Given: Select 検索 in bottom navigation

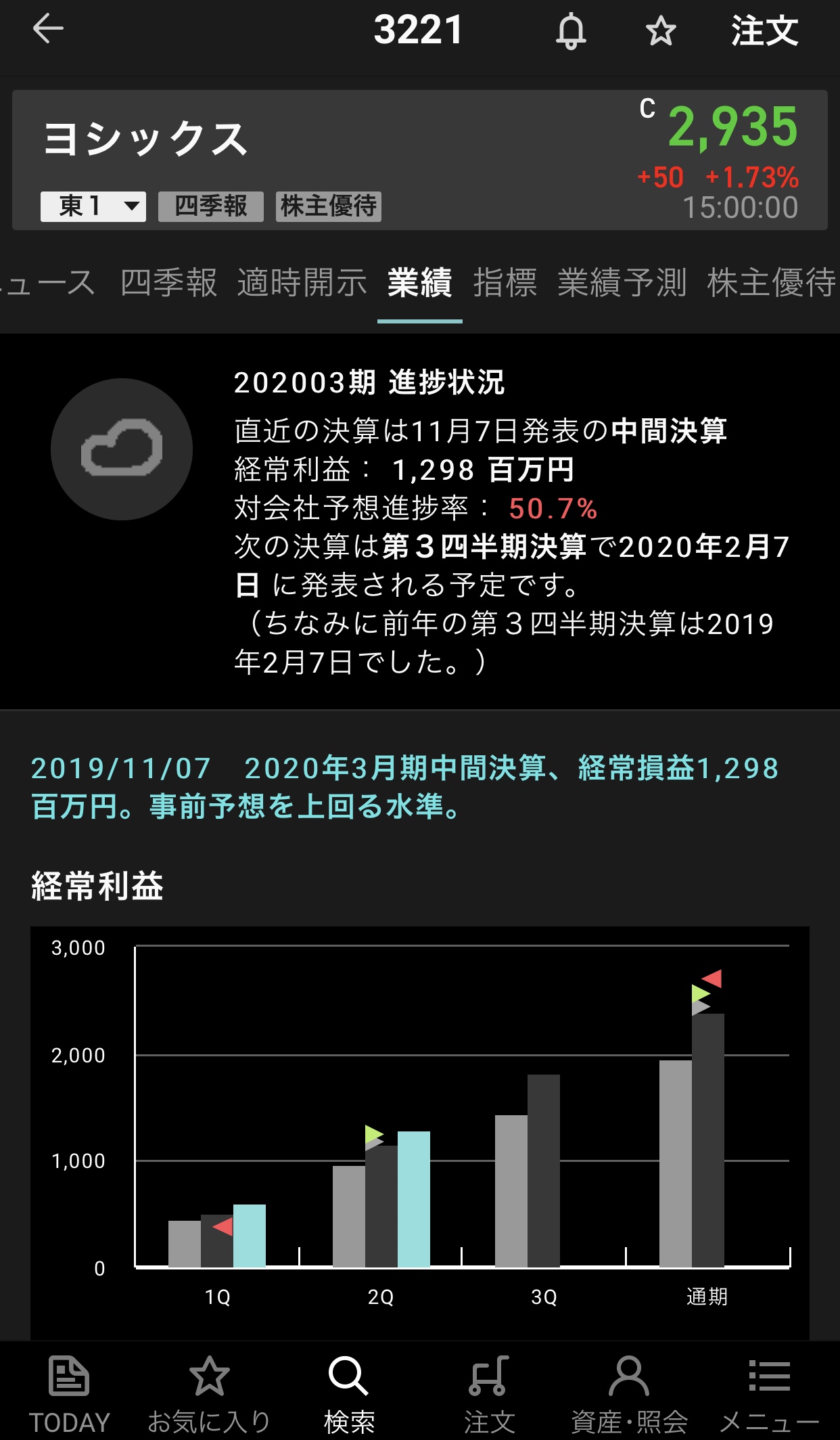Looking at the screenshot, I should pyautogui.click(x=349, y=1394).
